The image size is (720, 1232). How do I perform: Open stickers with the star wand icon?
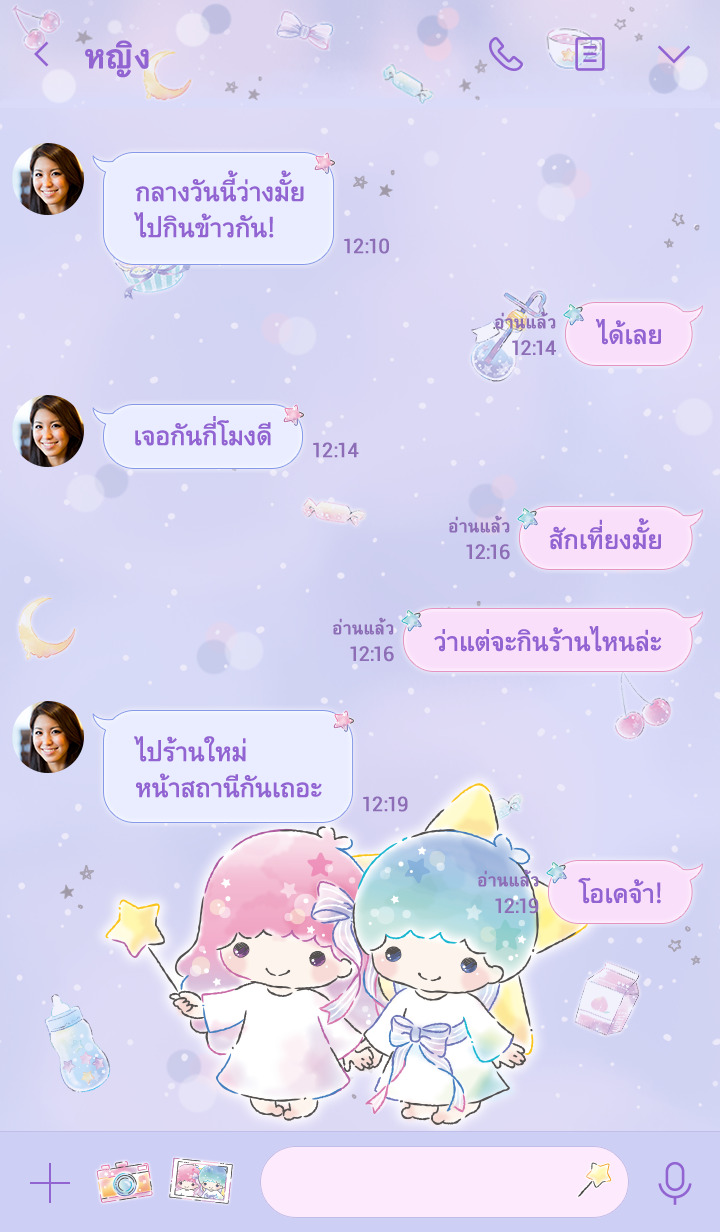pyautogui.click(x=595, y=1181)
